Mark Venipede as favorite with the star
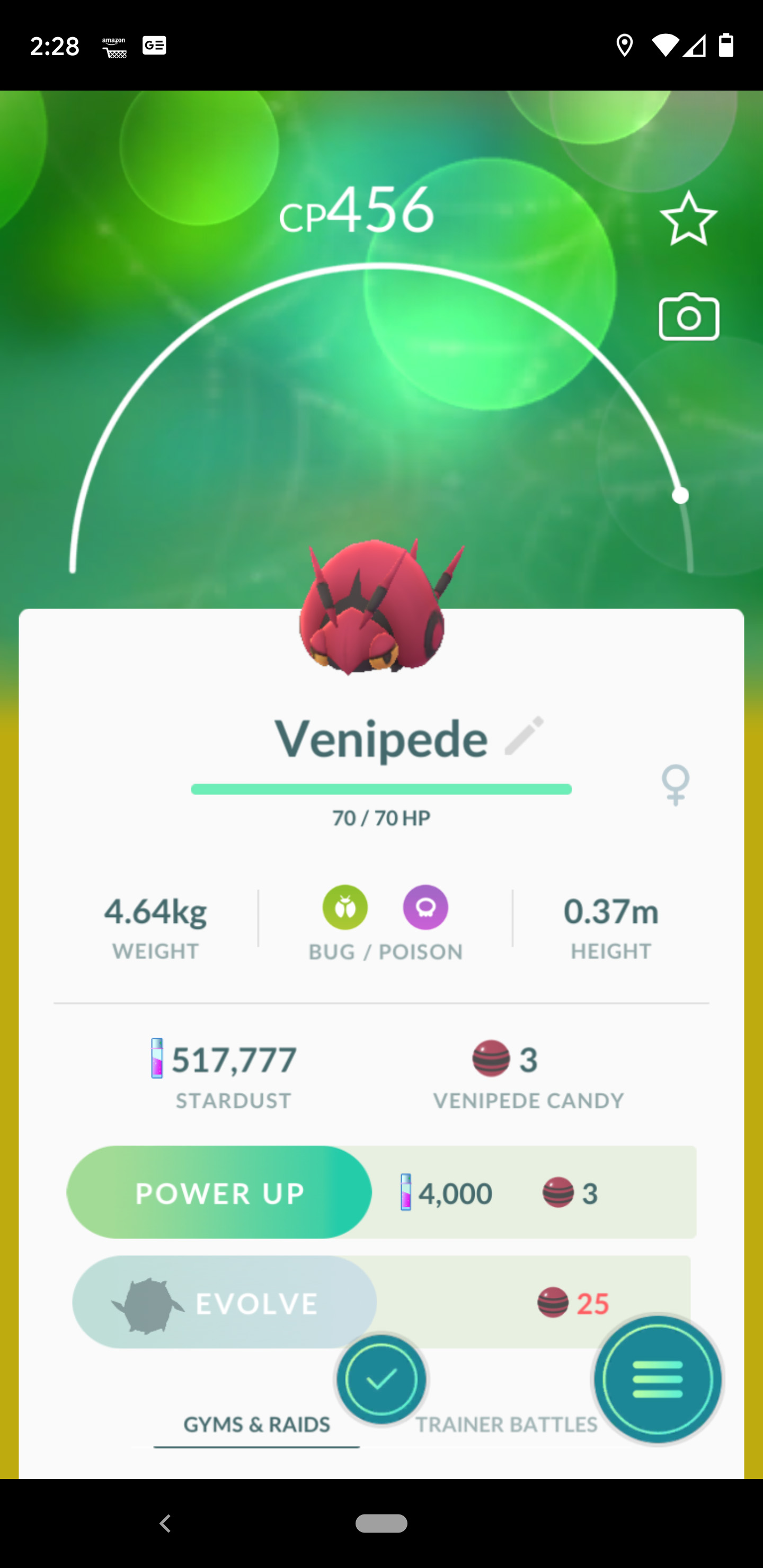Image resolution: width=763 pixels, height=1568 pixels. [688, 219]
